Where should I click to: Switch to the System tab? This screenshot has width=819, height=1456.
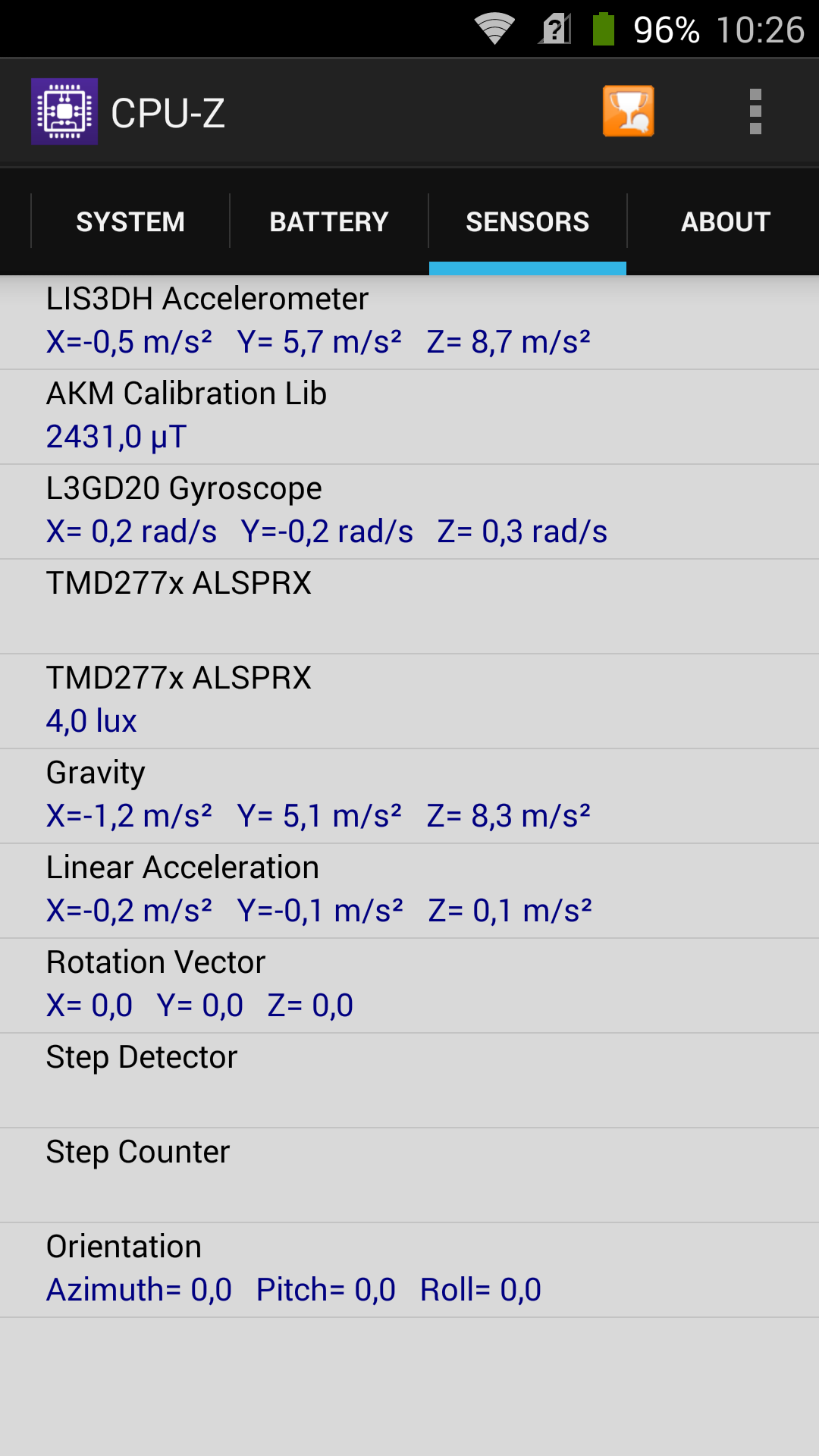[130, 221]
